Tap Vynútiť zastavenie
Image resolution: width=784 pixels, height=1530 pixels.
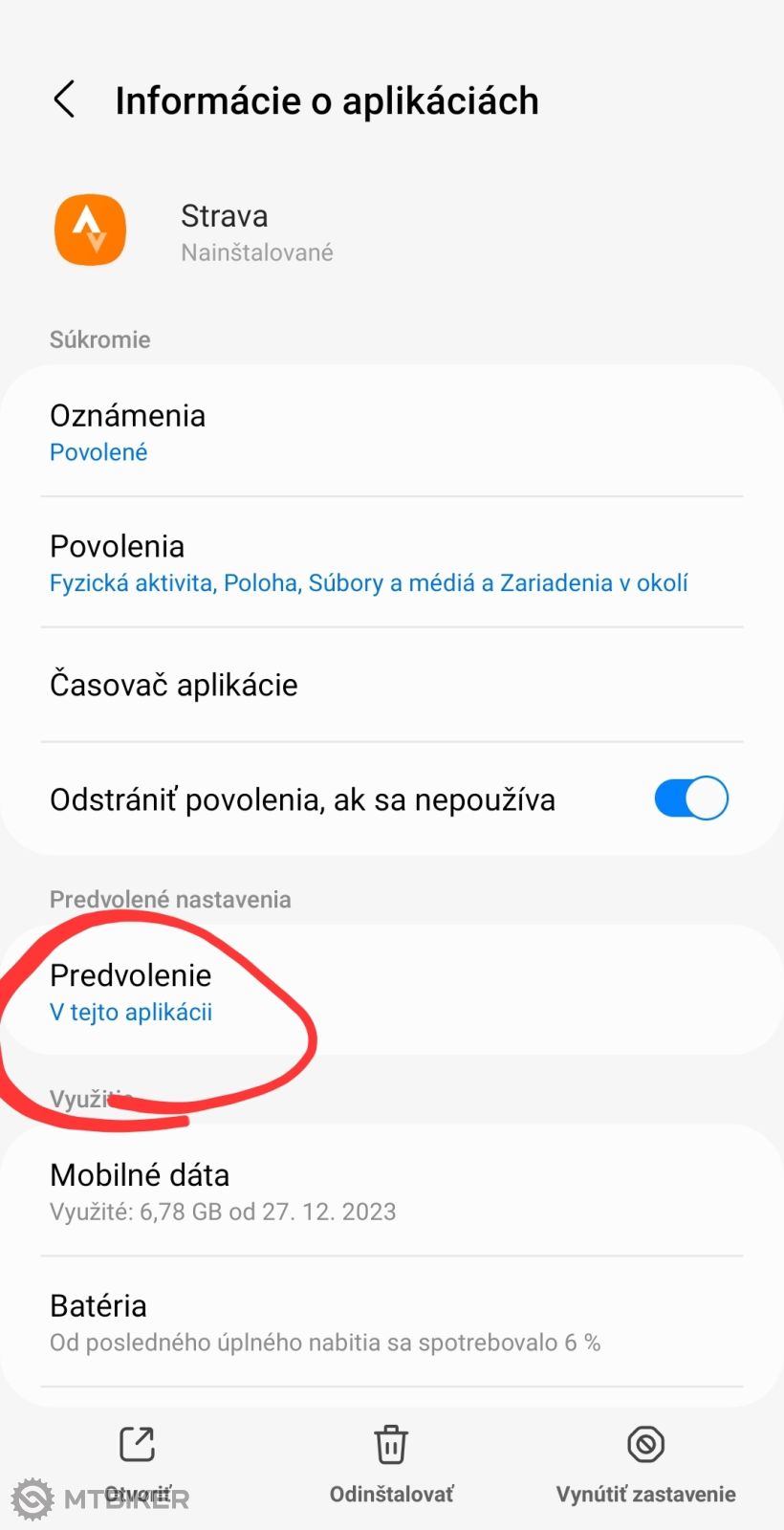point(645,1463)
